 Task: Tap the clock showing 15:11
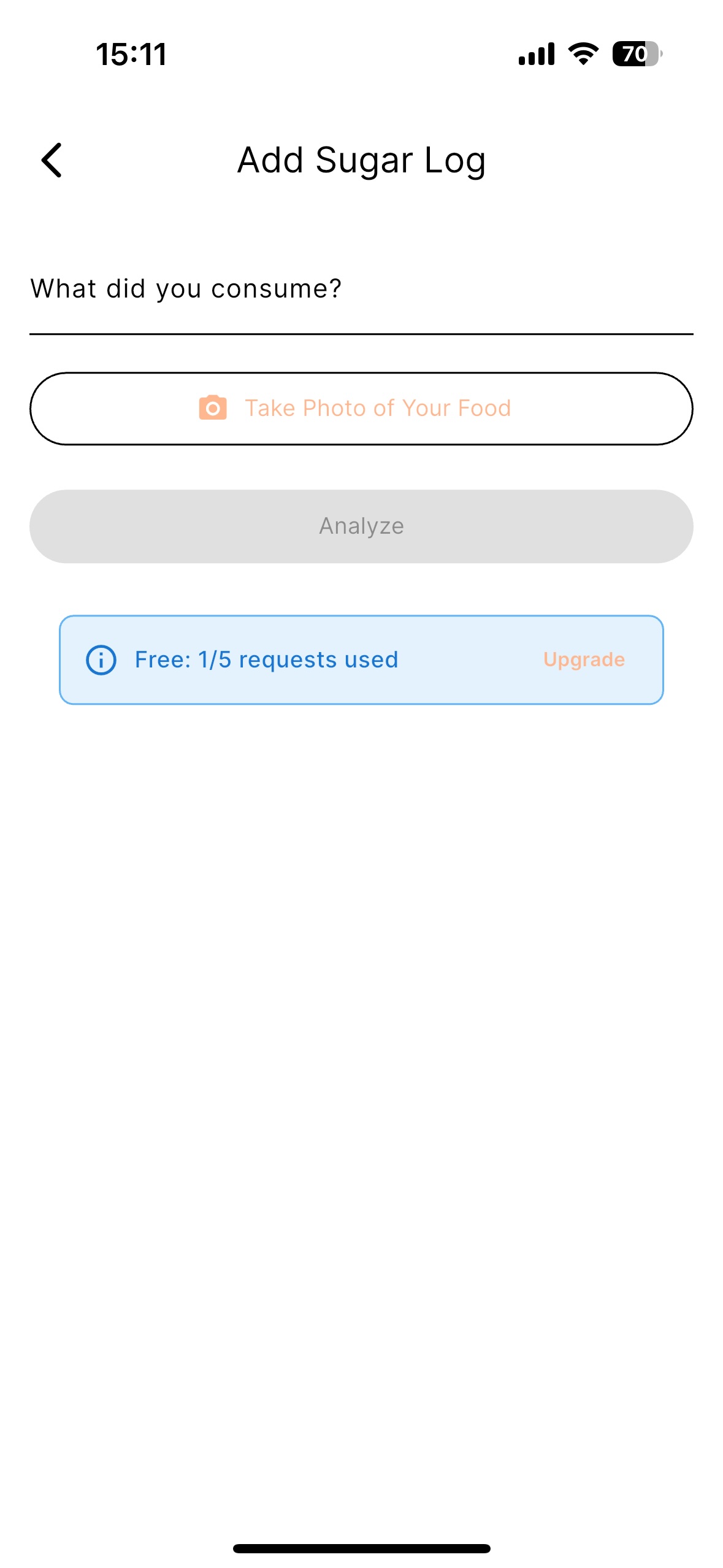[x=131, y=55]
